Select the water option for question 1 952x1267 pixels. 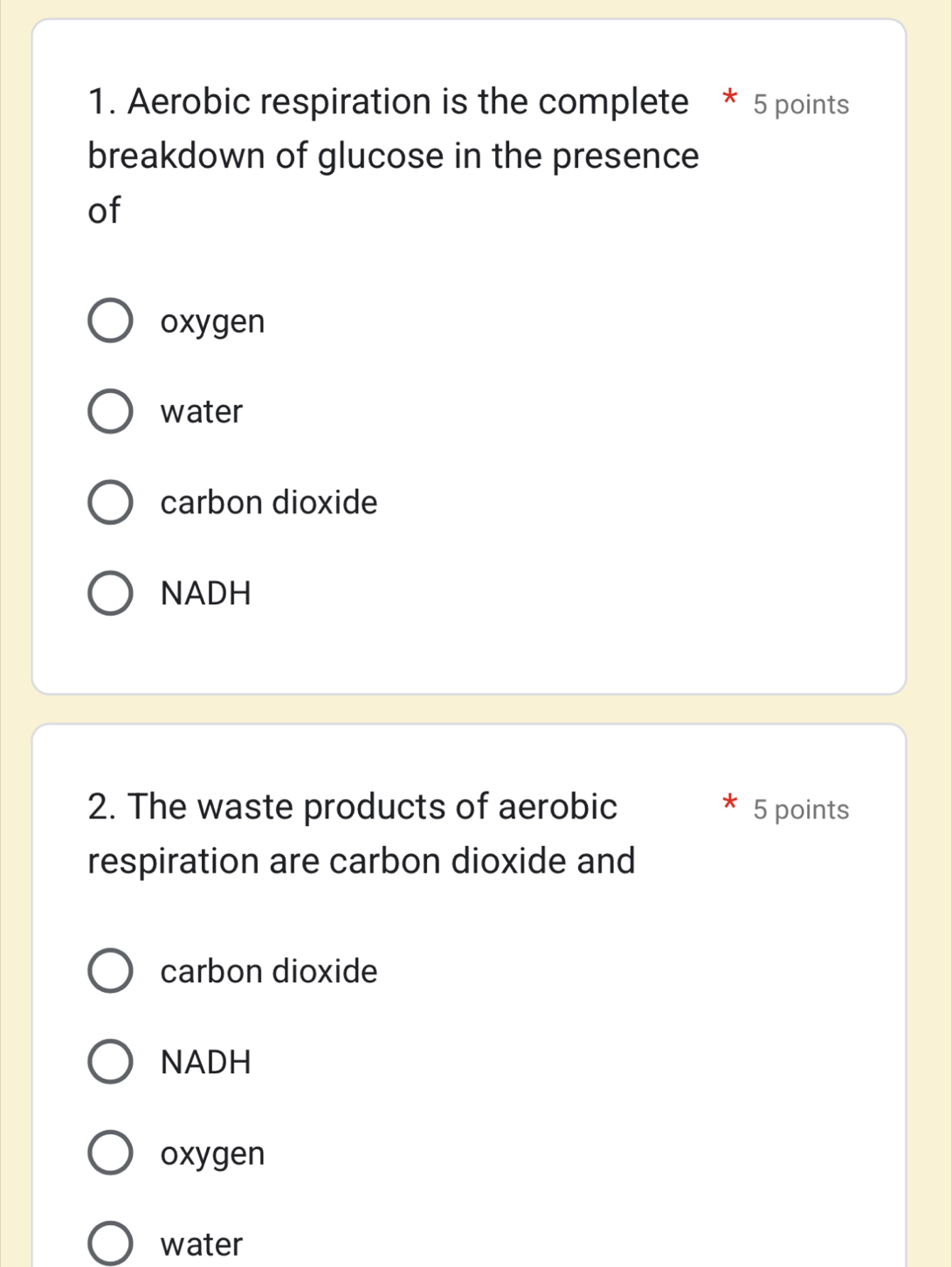[109, 412]
